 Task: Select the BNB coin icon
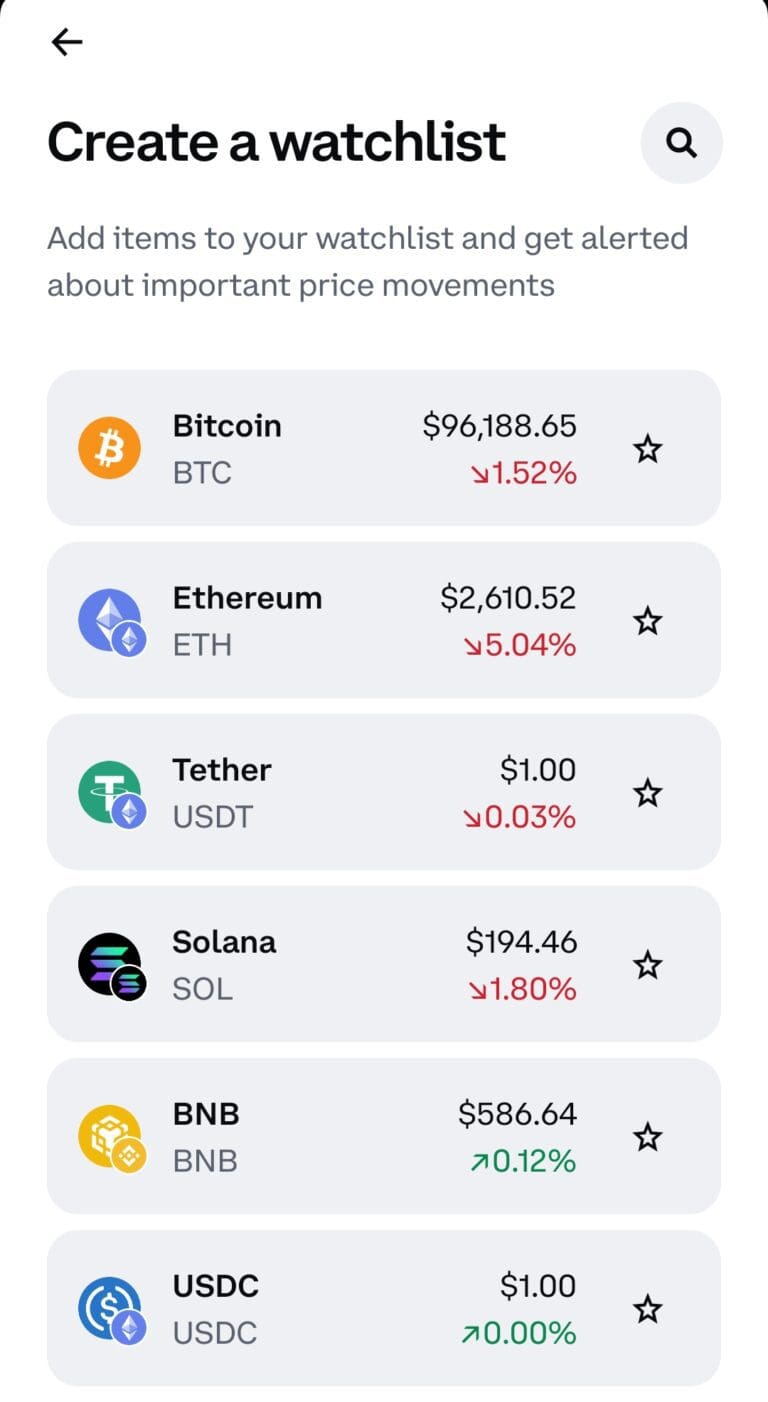[x=109, y=1135]
